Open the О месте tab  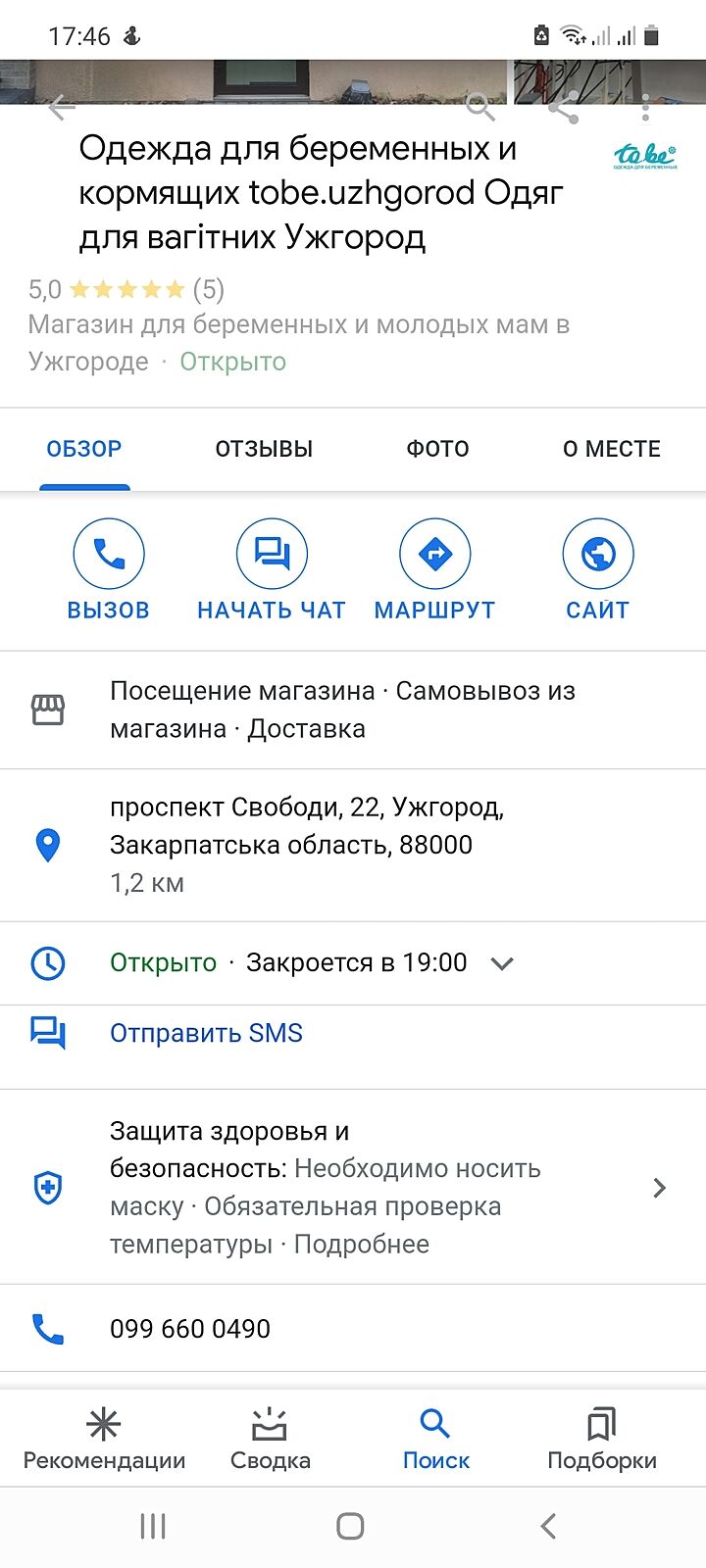click(611, 449)
